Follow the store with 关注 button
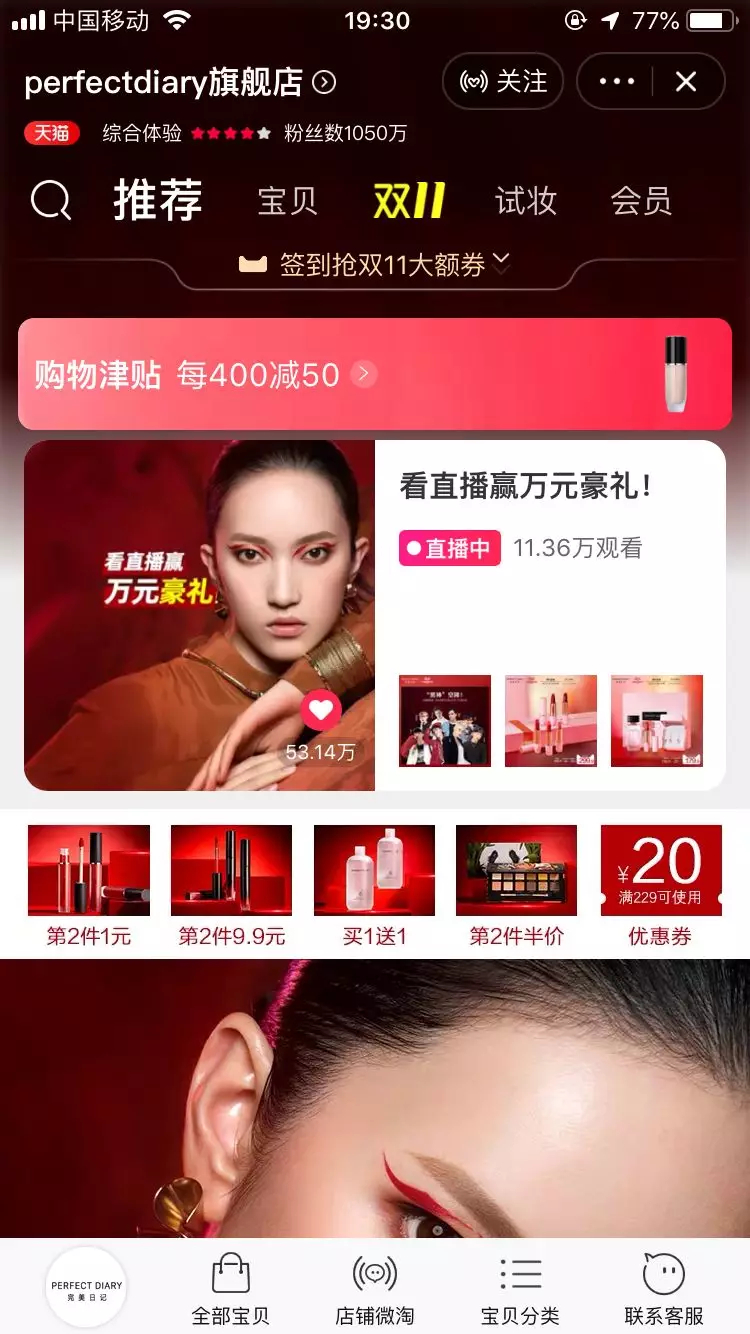750x1334 pixels. (503, 81)
